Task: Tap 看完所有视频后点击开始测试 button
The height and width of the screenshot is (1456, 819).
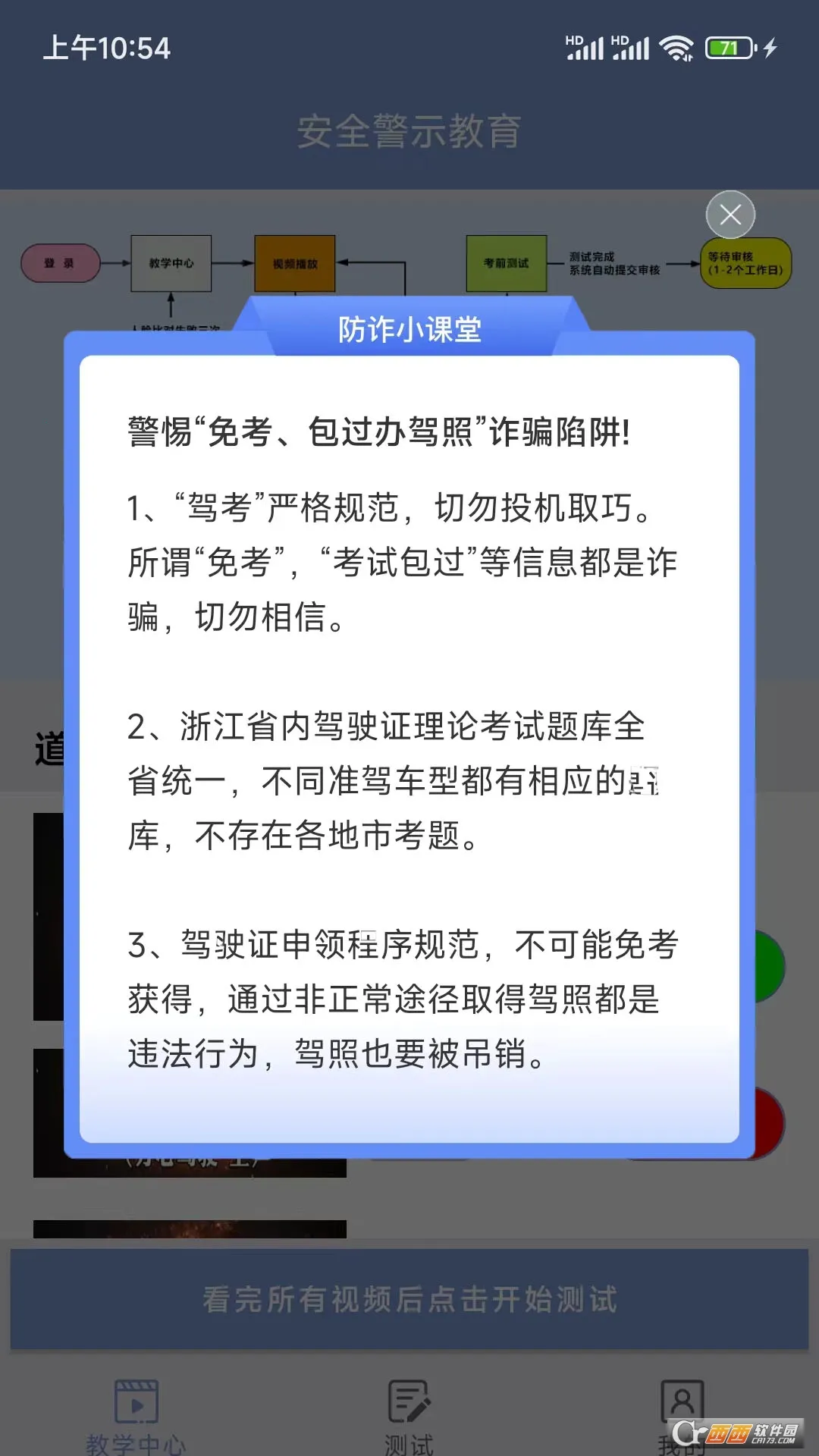Action: (409, 1299)
